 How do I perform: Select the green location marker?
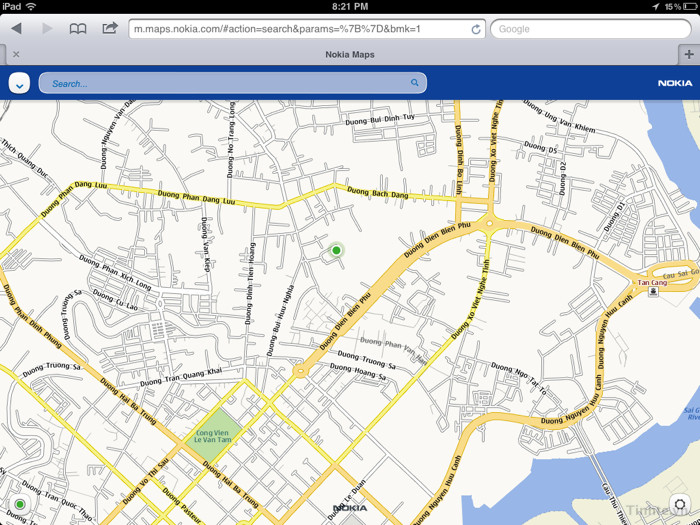337,250
